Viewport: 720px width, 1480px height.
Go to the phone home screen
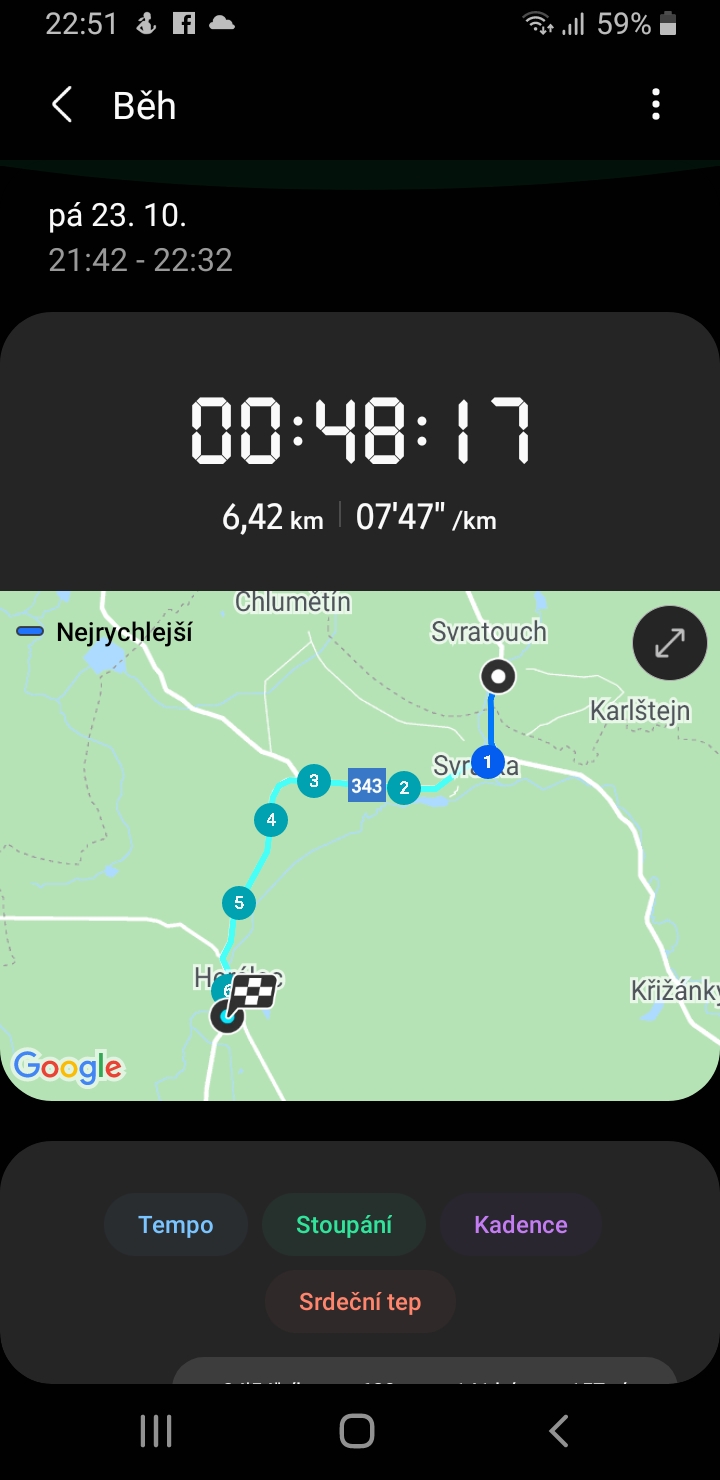tap(357, 1431)
